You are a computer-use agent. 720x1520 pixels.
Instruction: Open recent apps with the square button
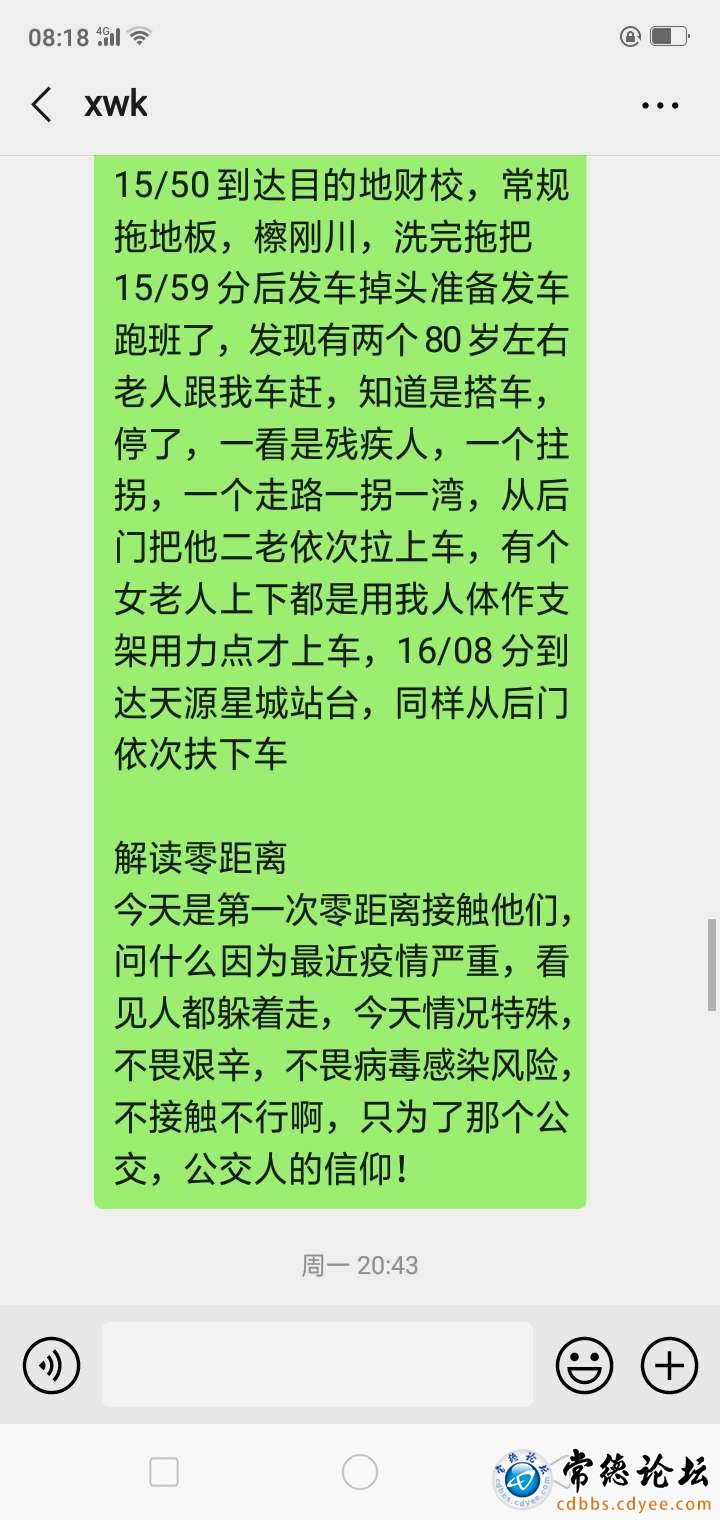click(x=164, y=1472)
